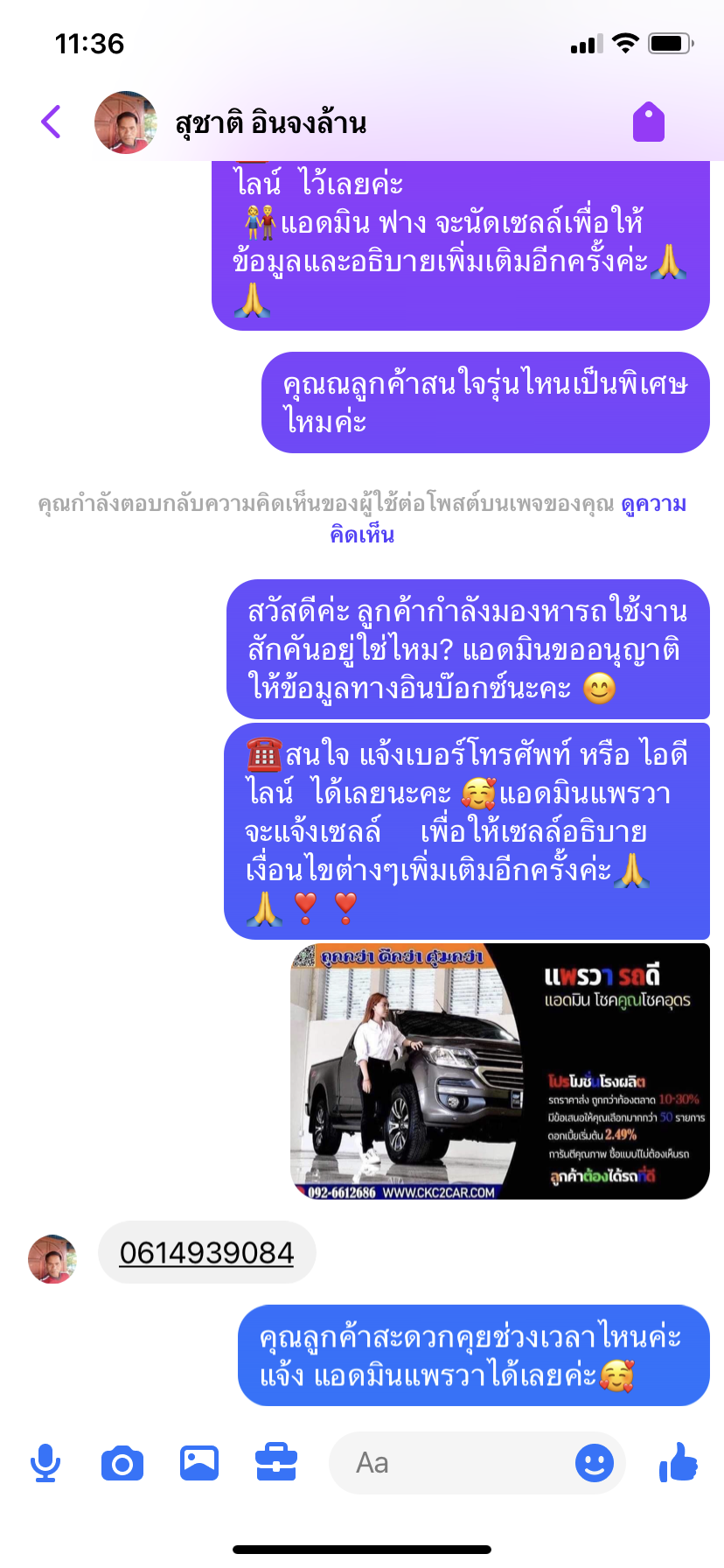
Task: Open the purple label tag icon
Action: click(x=649, y=122)
